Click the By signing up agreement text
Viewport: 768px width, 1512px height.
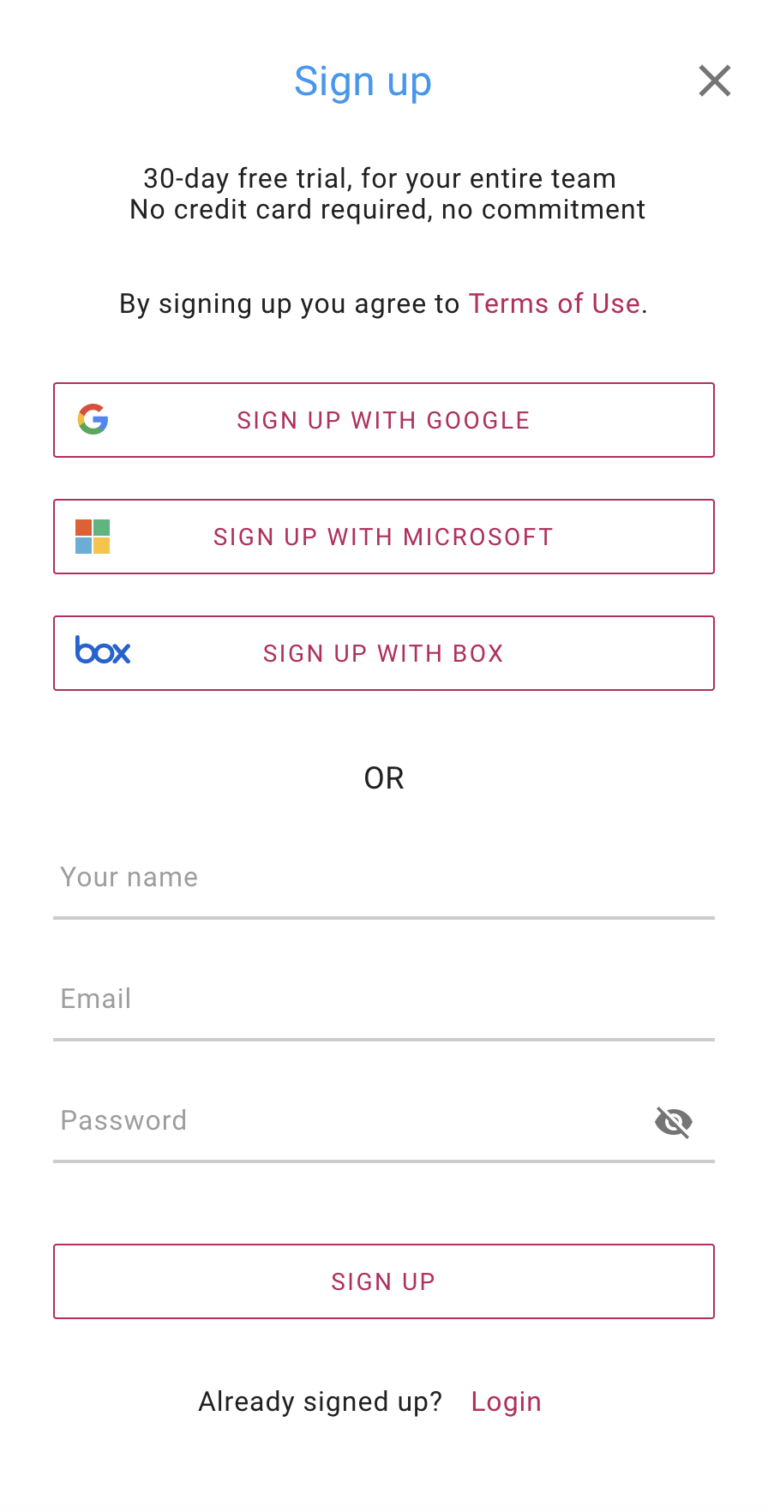pyautogui.click(x=290, y=303)
